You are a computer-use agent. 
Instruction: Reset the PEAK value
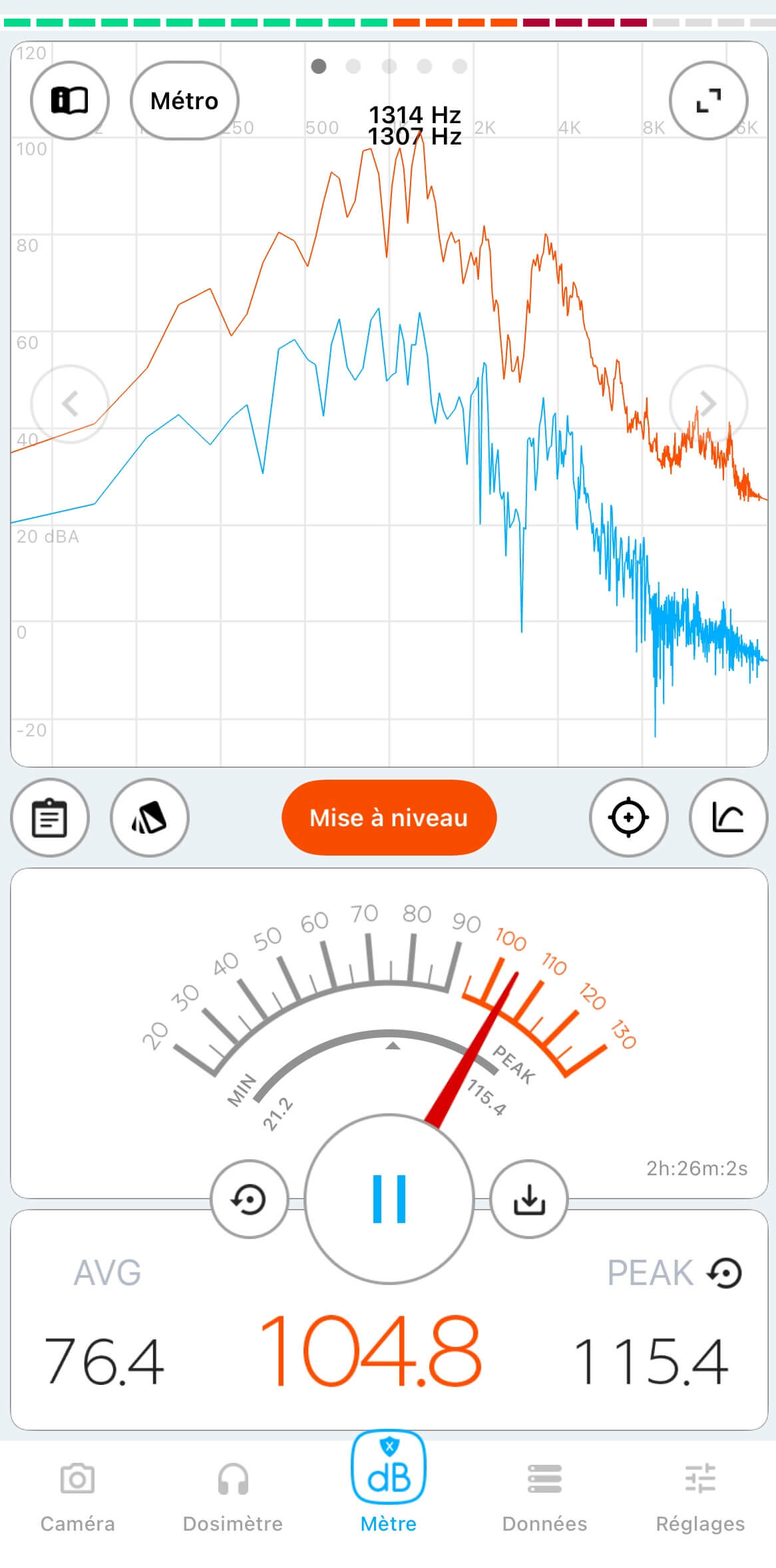coord(725,1273)
